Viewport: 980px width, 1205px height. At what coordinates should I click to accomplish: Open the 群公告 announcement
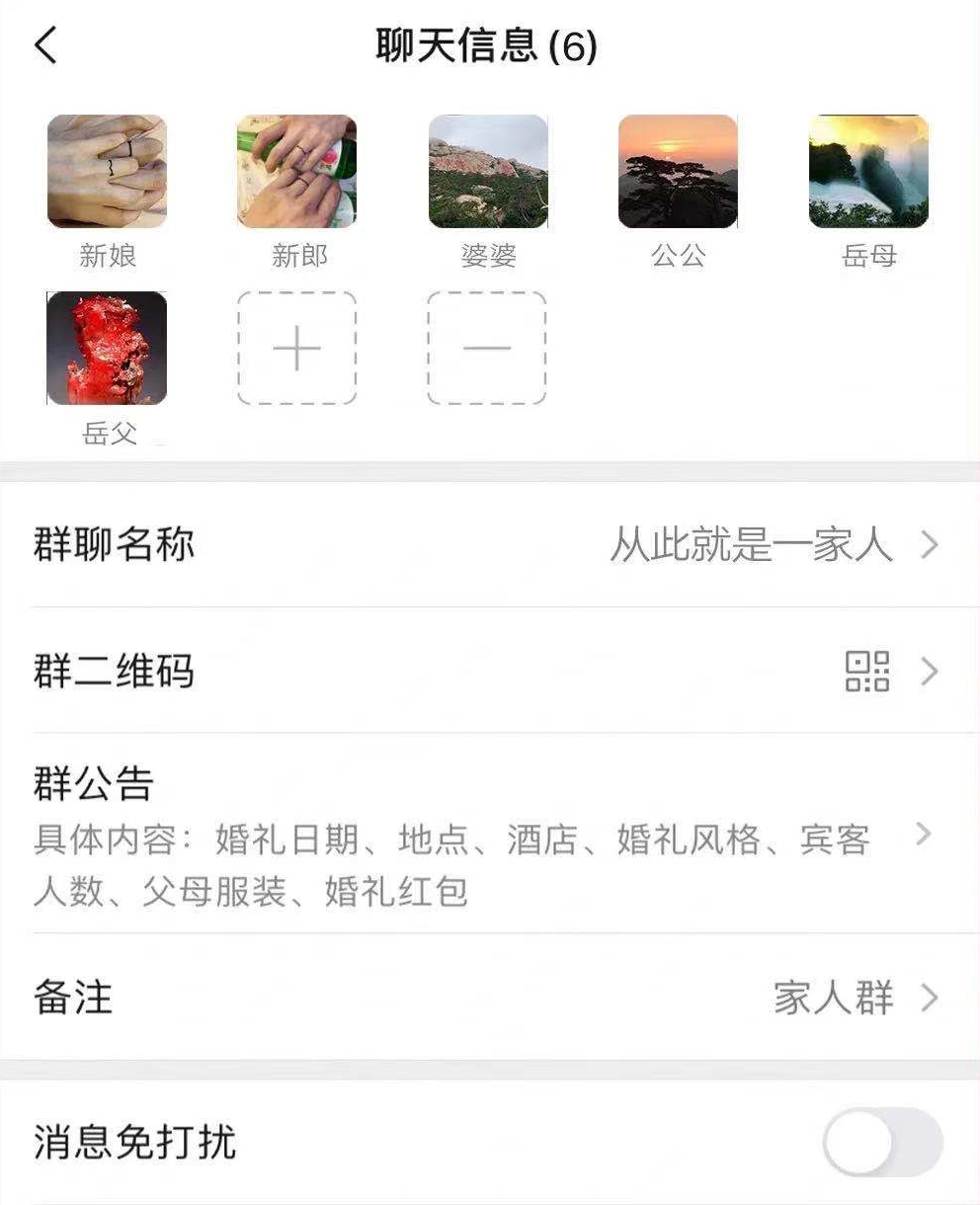click(490, 835)
